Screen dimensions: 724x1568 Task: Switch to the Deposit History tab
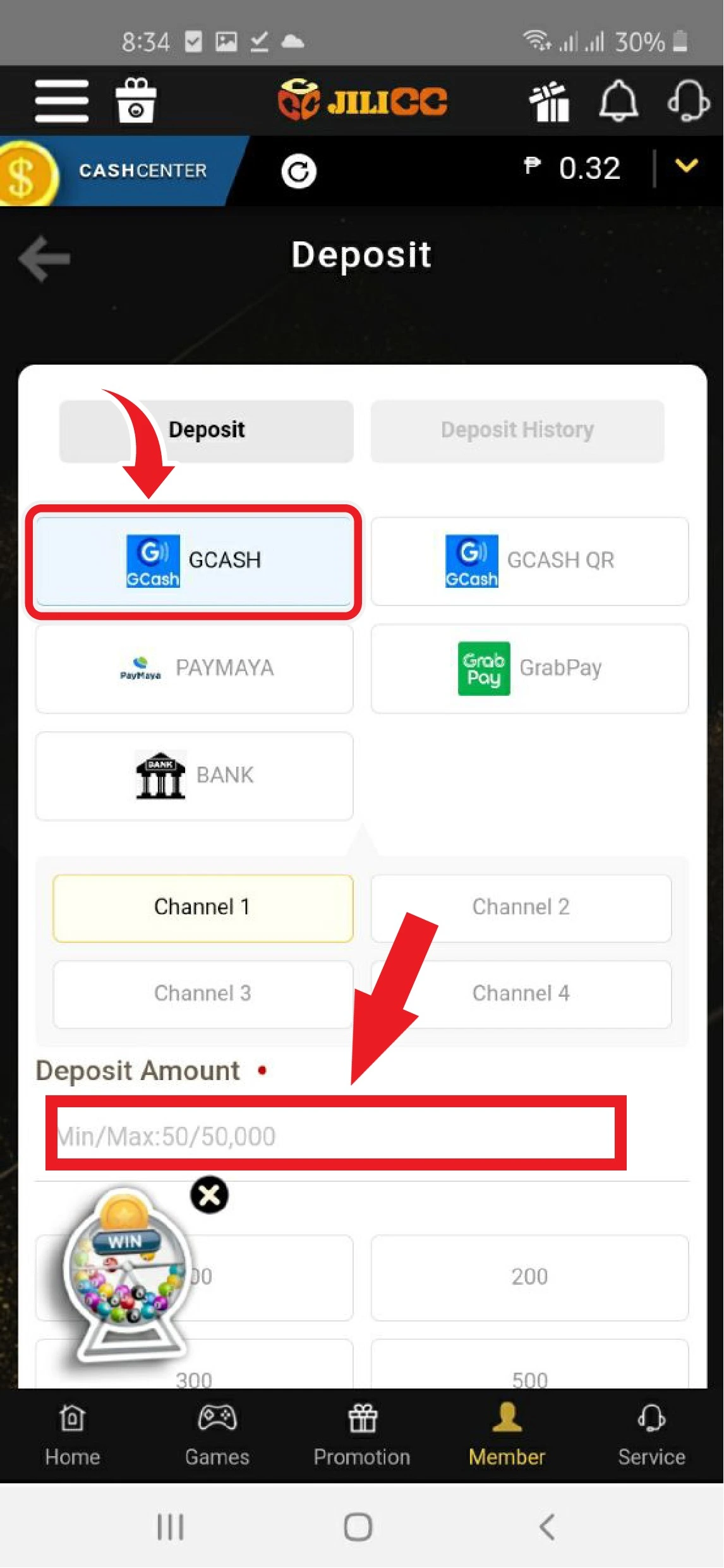(517, 430)
